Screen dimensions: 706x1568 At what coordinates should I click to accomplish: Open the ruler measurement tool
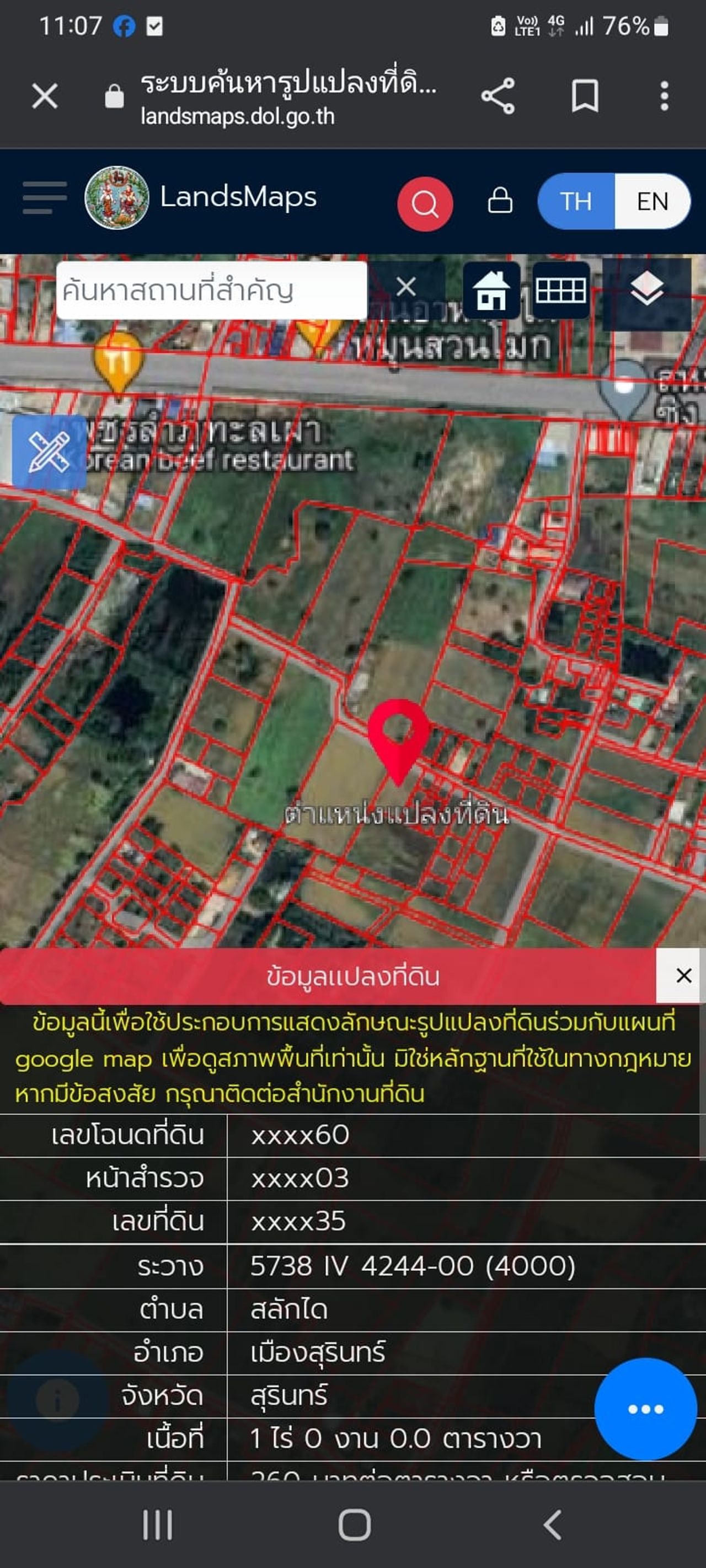point(49,452)
